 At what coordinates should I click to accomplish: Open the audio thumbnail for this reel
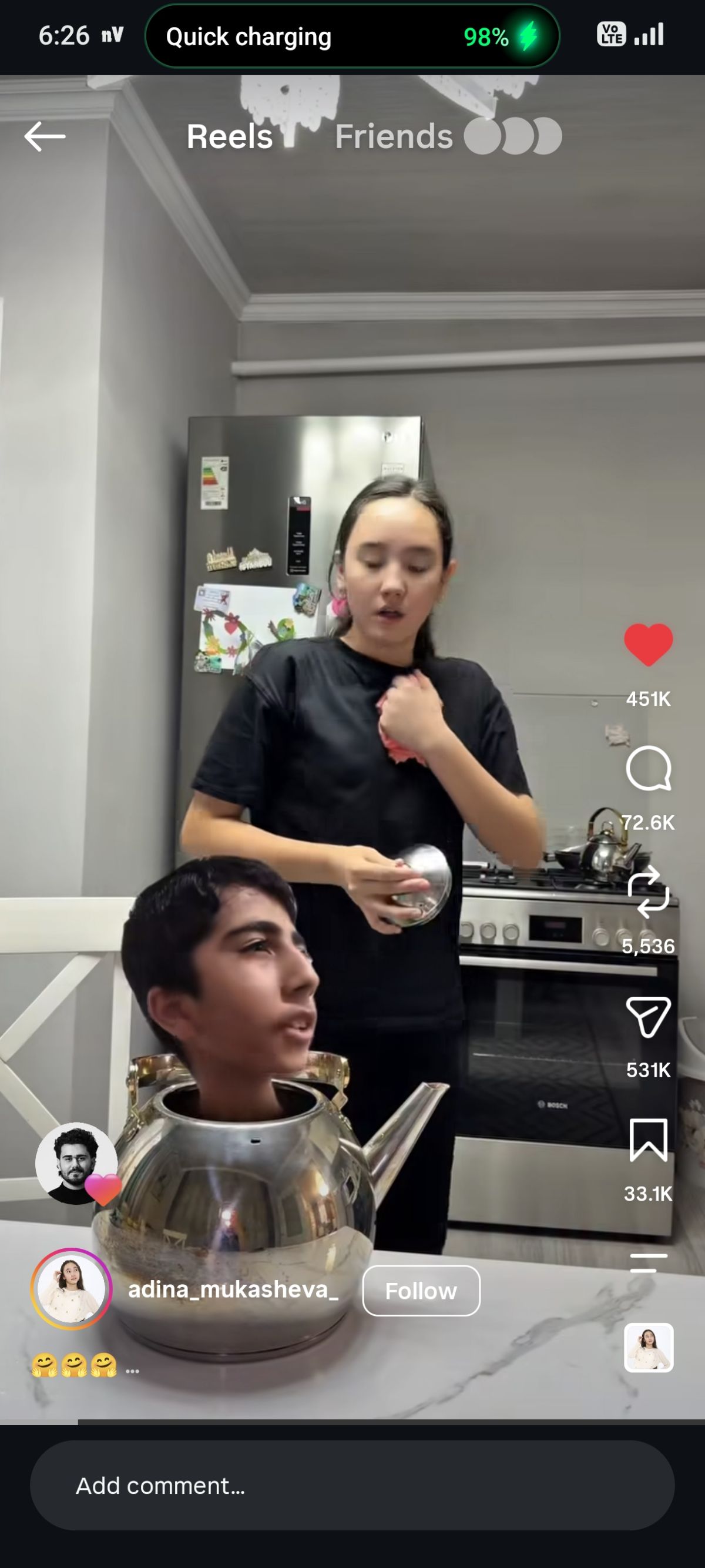click(x=649, y=1348)
